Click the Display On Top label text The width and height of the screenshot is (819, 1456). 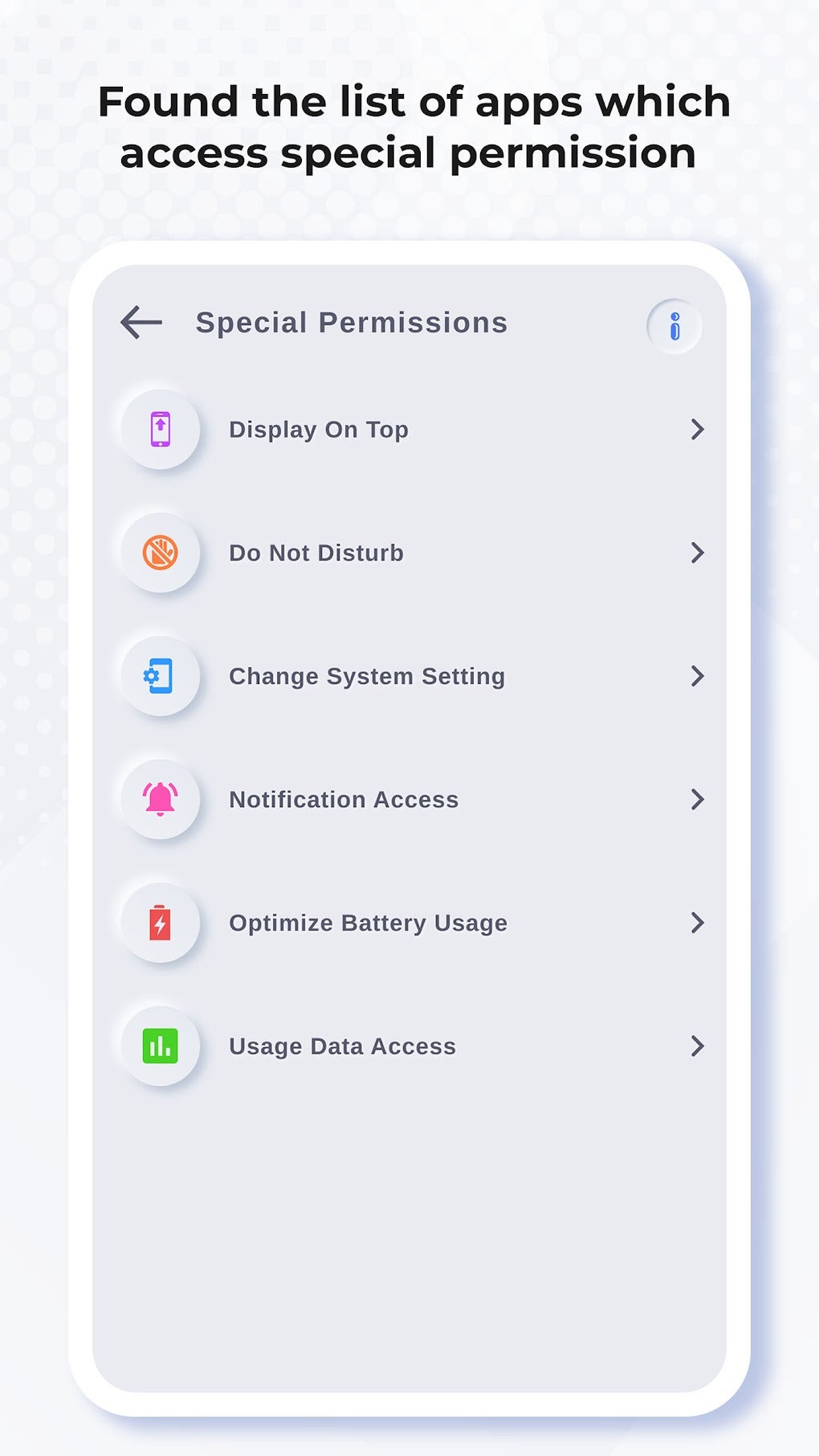(x=318, y=430)
